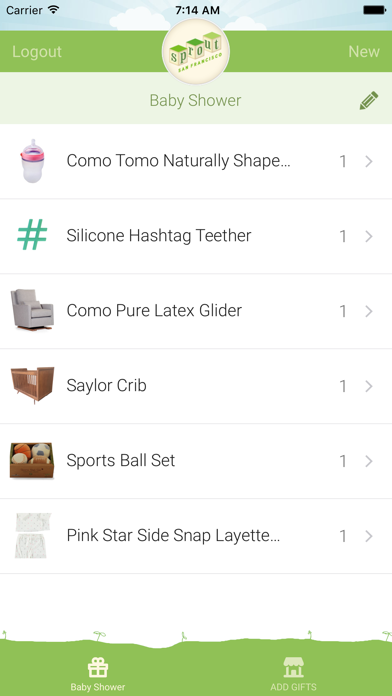Create a New registry
Viewport: 392px width, 696px height.
(x=364, y=52)
